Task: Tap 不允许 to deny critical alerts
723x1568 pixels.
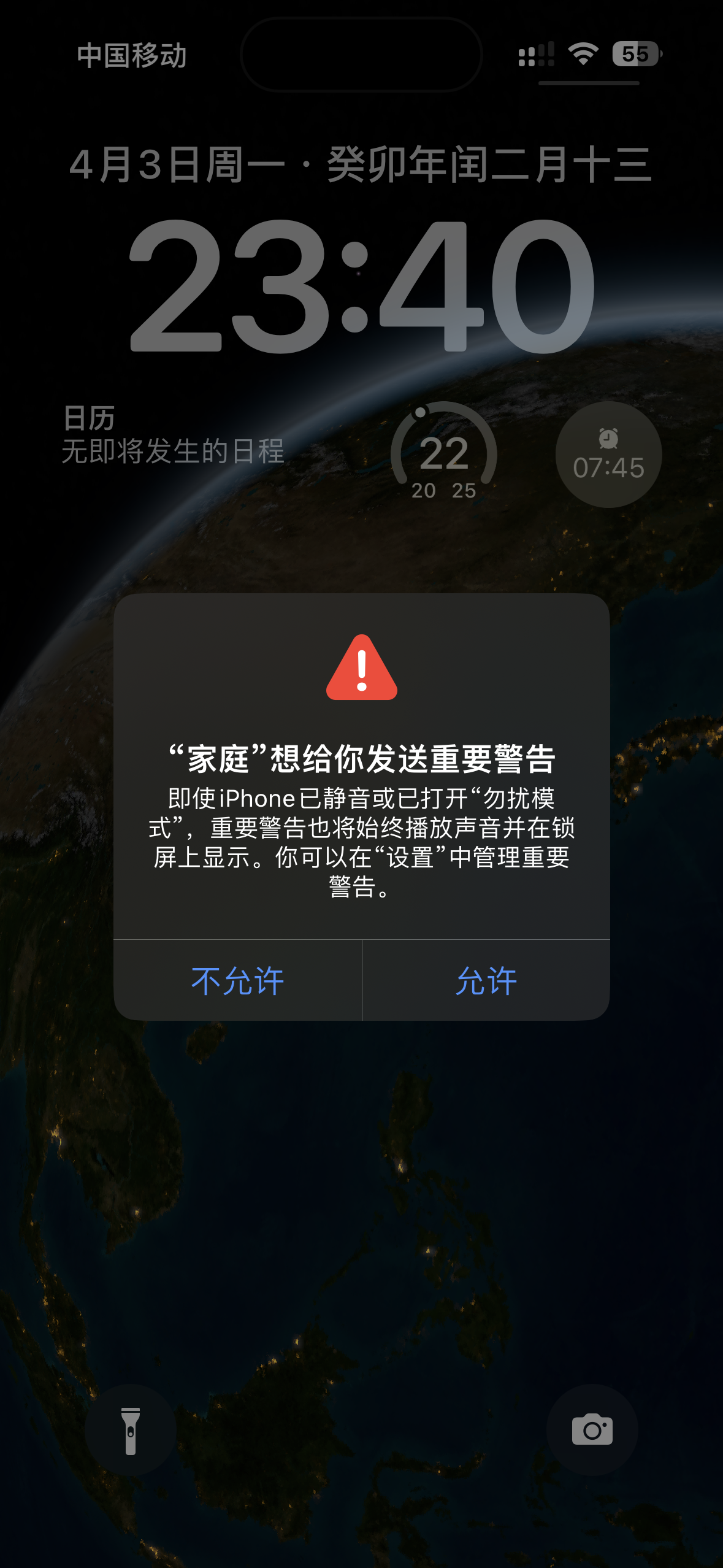Action: tap(237, 980)
